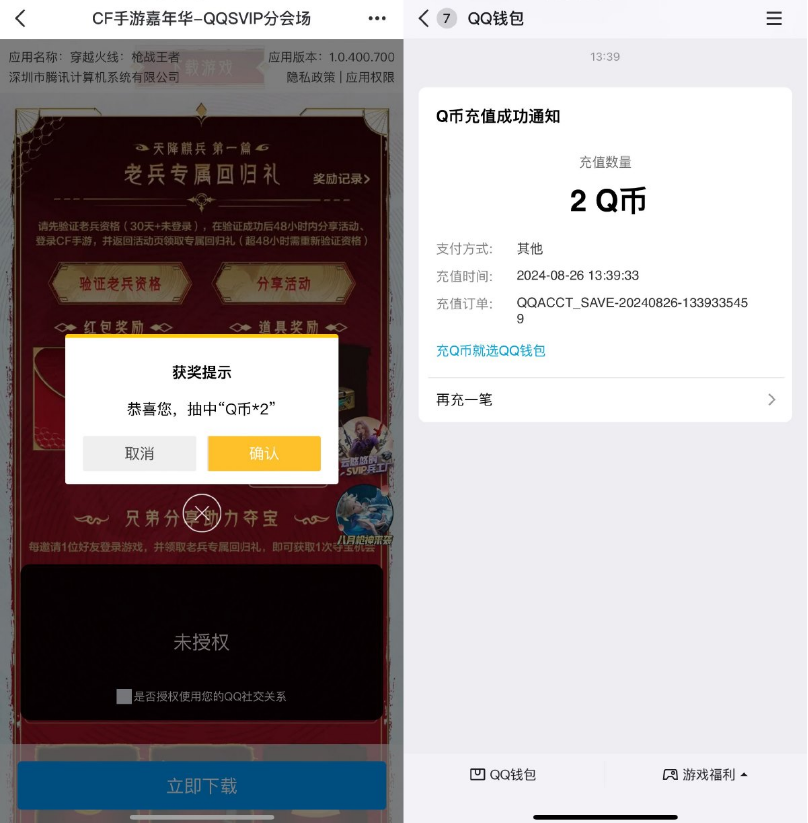Click the 再充一笔 chevron
808x823 pixels.
pos(771,399)
